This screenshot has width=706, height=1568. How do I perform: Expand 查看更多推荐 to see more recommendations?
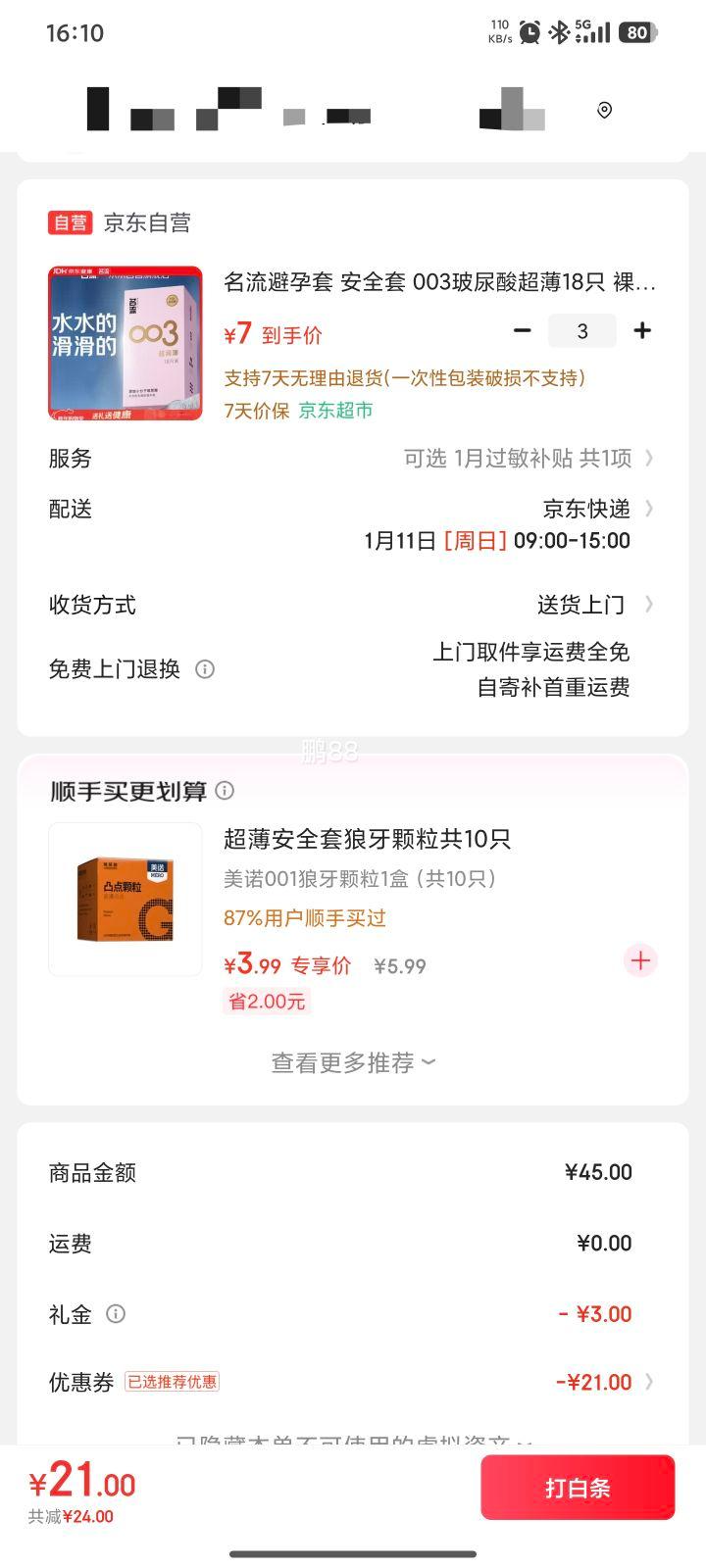click(x=352, y=1061)
